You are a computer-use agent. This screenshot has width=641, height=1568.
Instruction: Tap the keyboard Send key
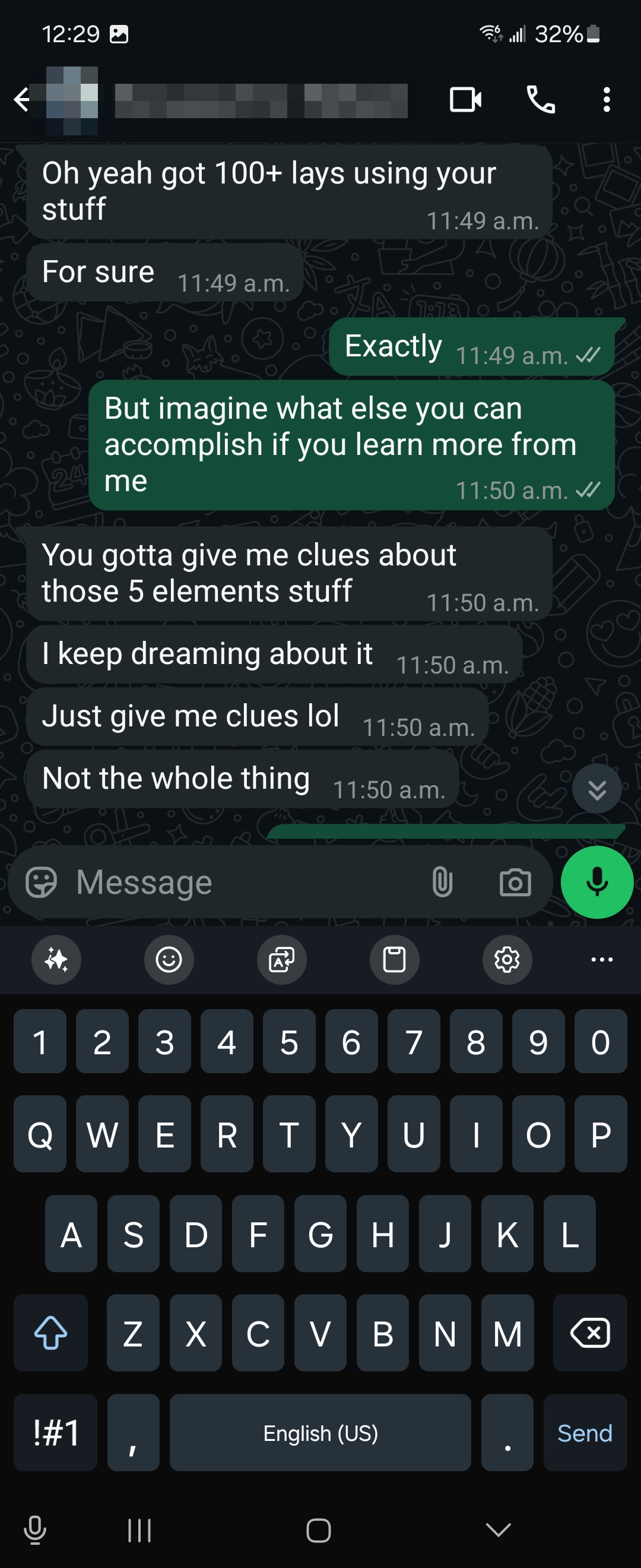(585, 1434)
